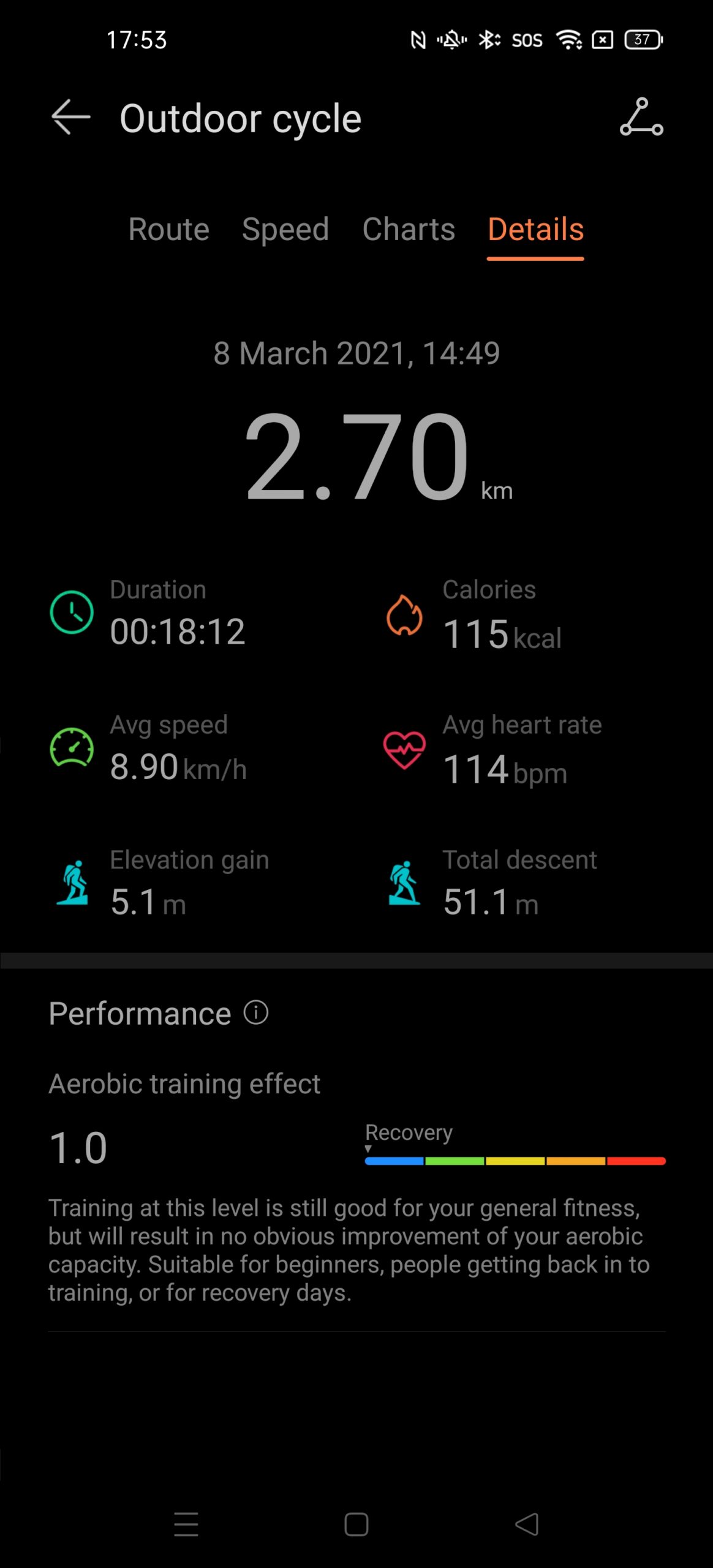Screen dimensions: 713x1568
Task: Switch to the Speed tab
Action: (285, 230)
